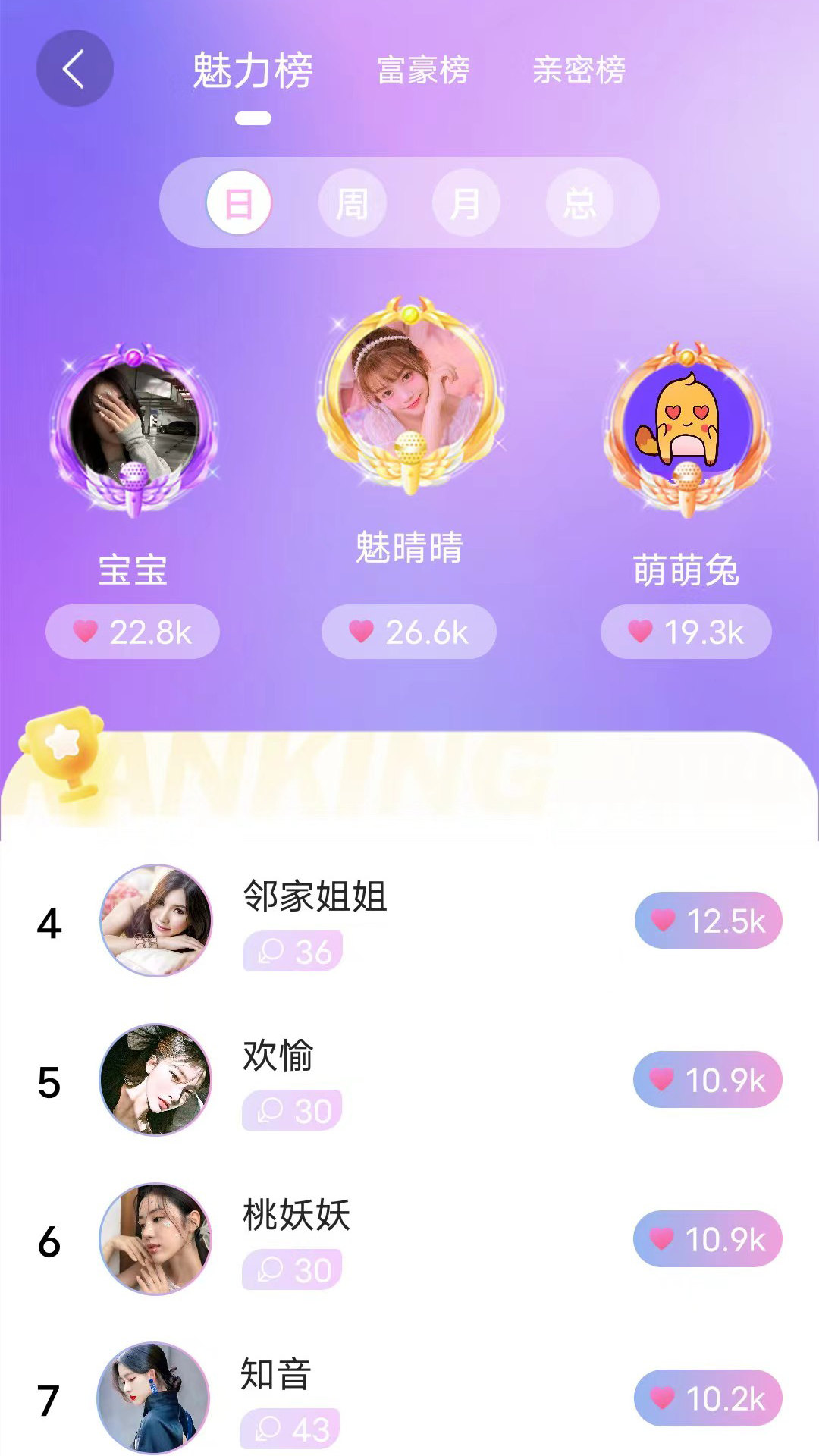819x1456 pixels.
Task: Select the 月 monthly filter
Action: coord(466,202)
